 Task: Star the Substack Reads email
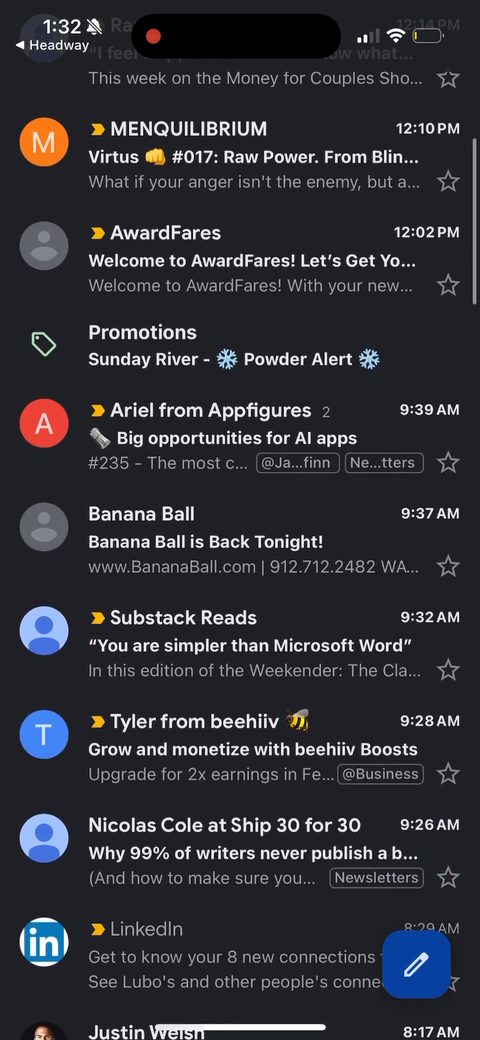tap(448, 670)
